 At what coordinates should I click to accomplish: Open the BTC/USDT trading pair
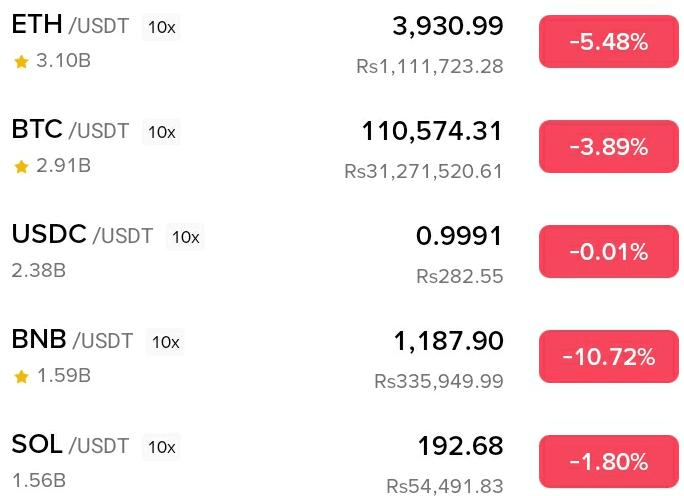point(71,130)
